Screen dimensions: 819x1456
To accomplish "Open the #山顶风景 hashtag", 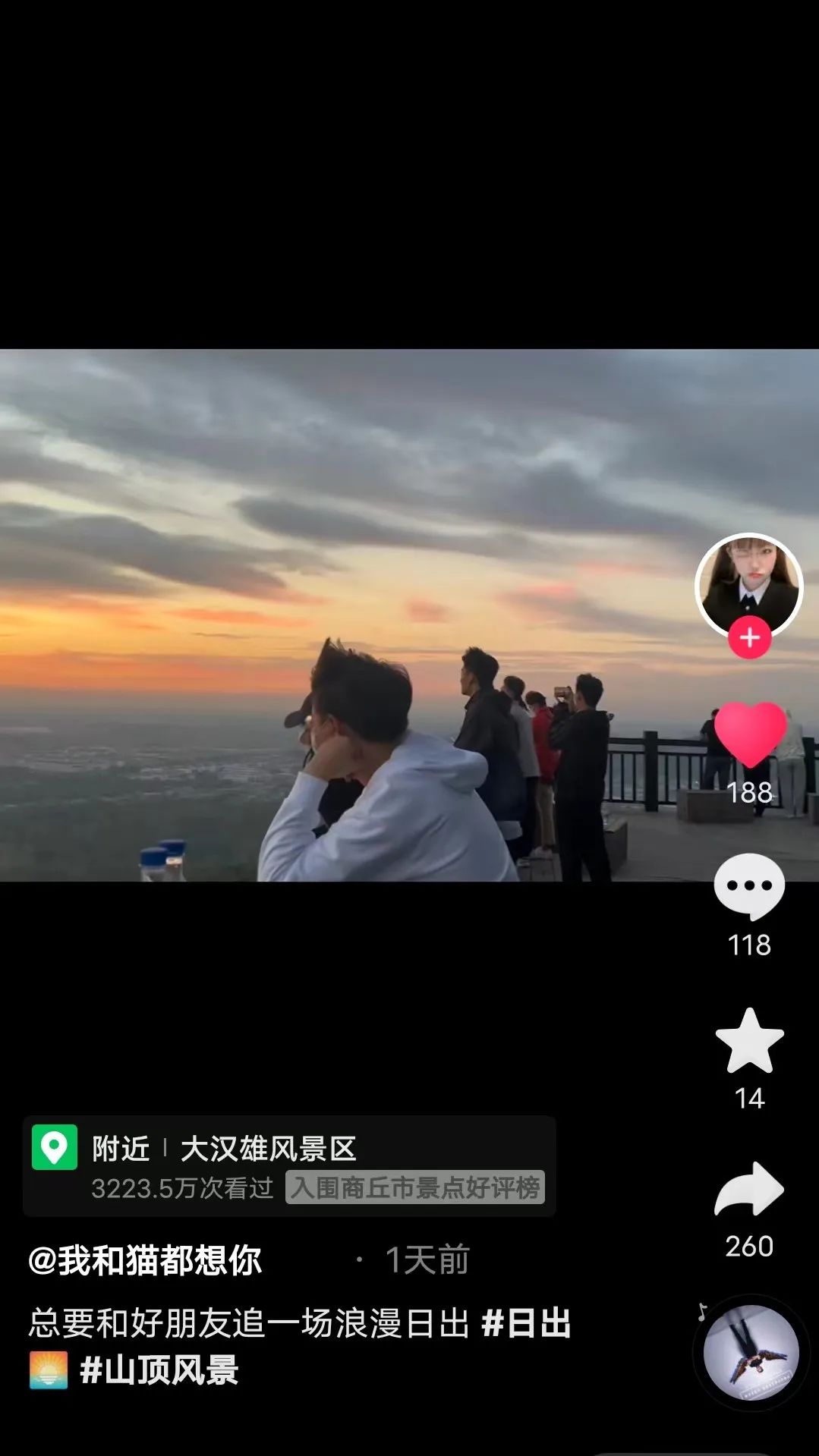I will [x=159, y=1370].
